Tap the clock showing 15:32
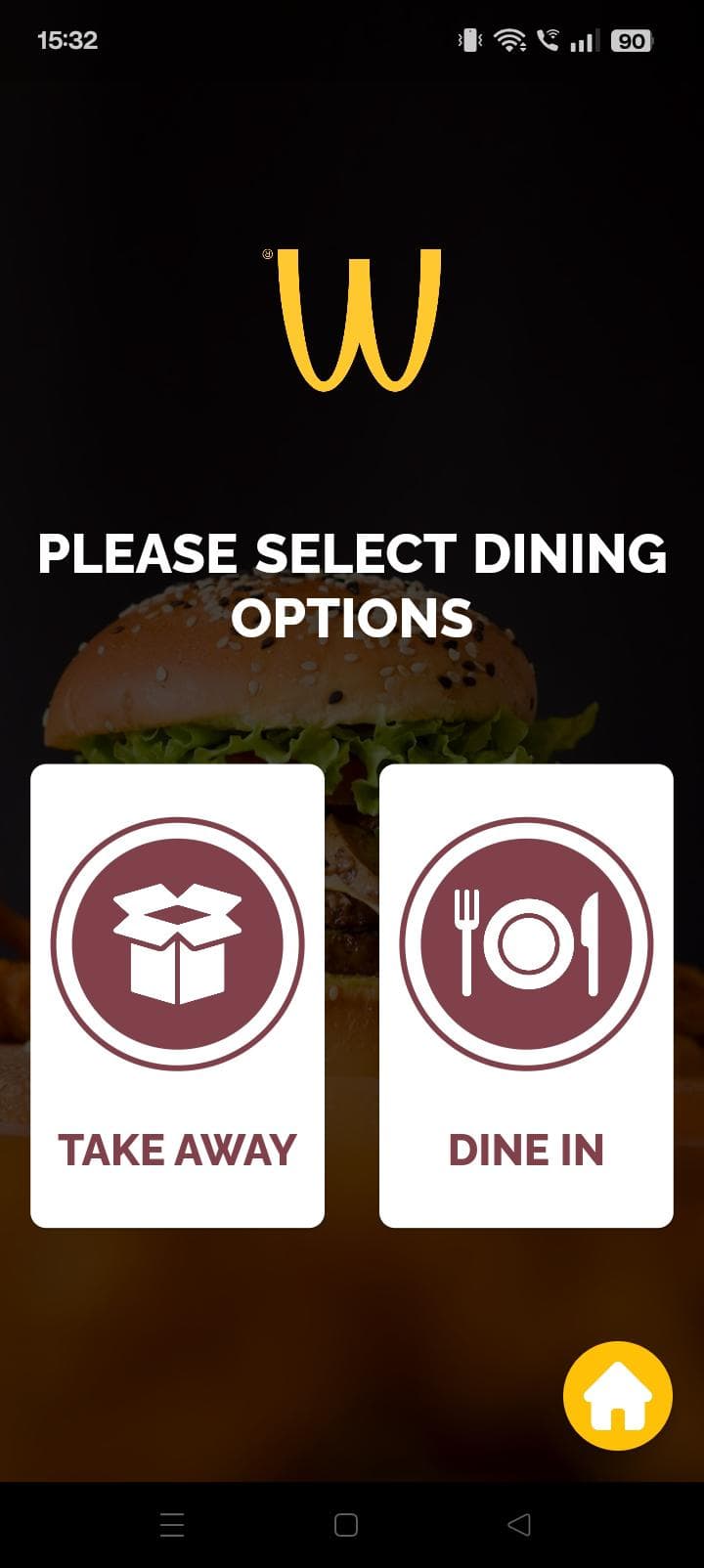This screenshot has height=1568, width=704. click(66, 40)
